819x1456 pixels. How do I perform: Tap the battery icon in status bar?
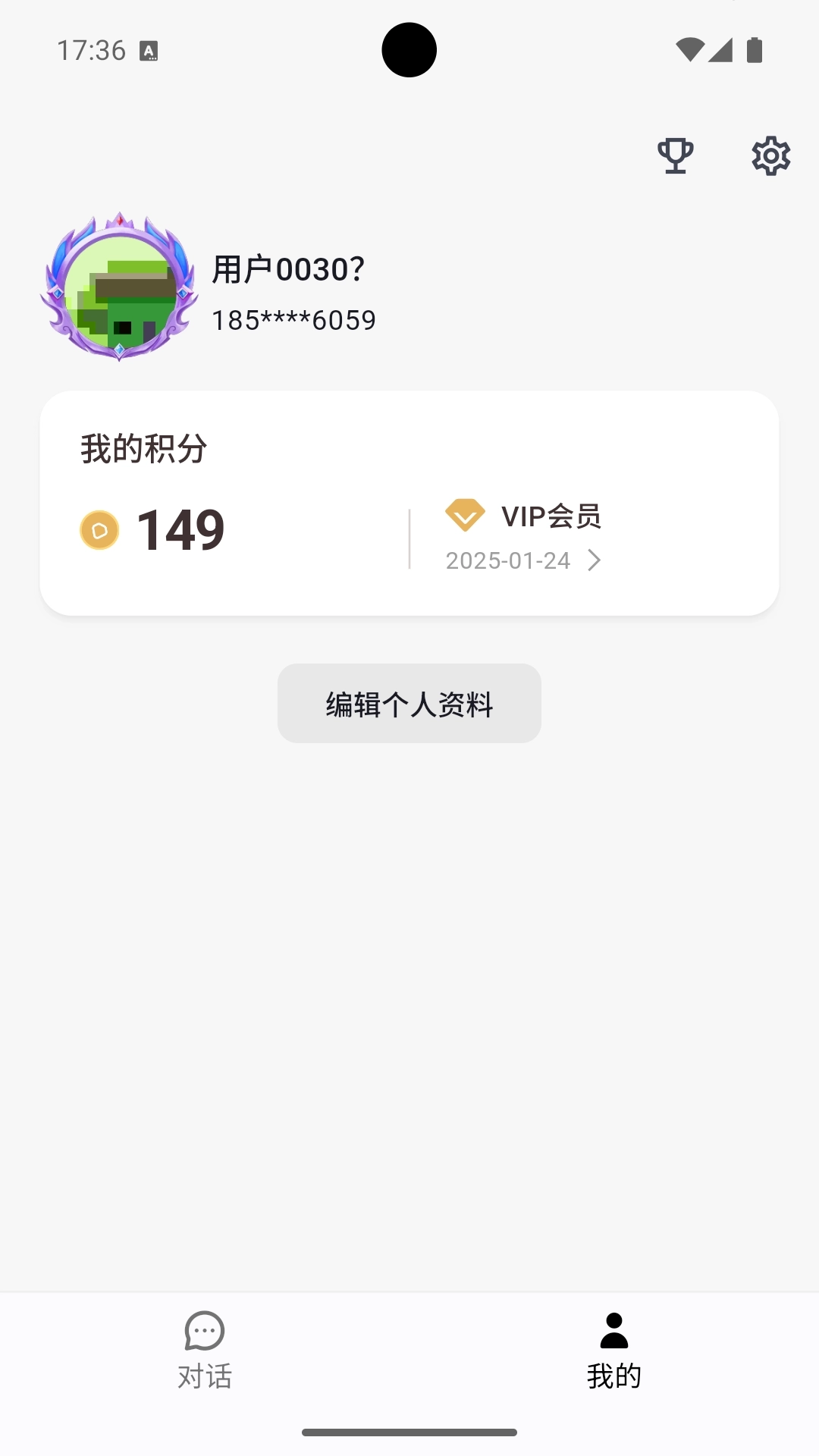point(753,49)
